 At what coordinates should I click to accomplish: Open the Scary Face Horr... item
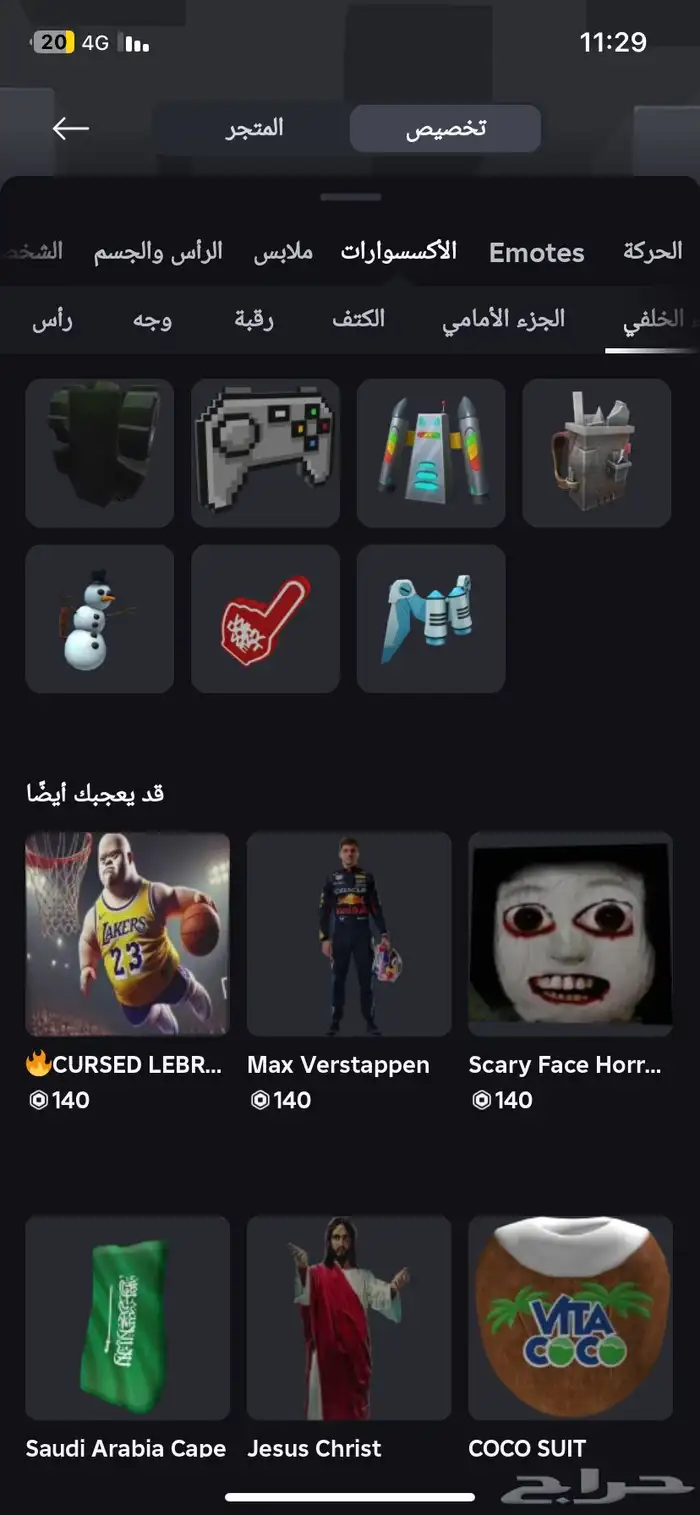[x=570, y=934]
